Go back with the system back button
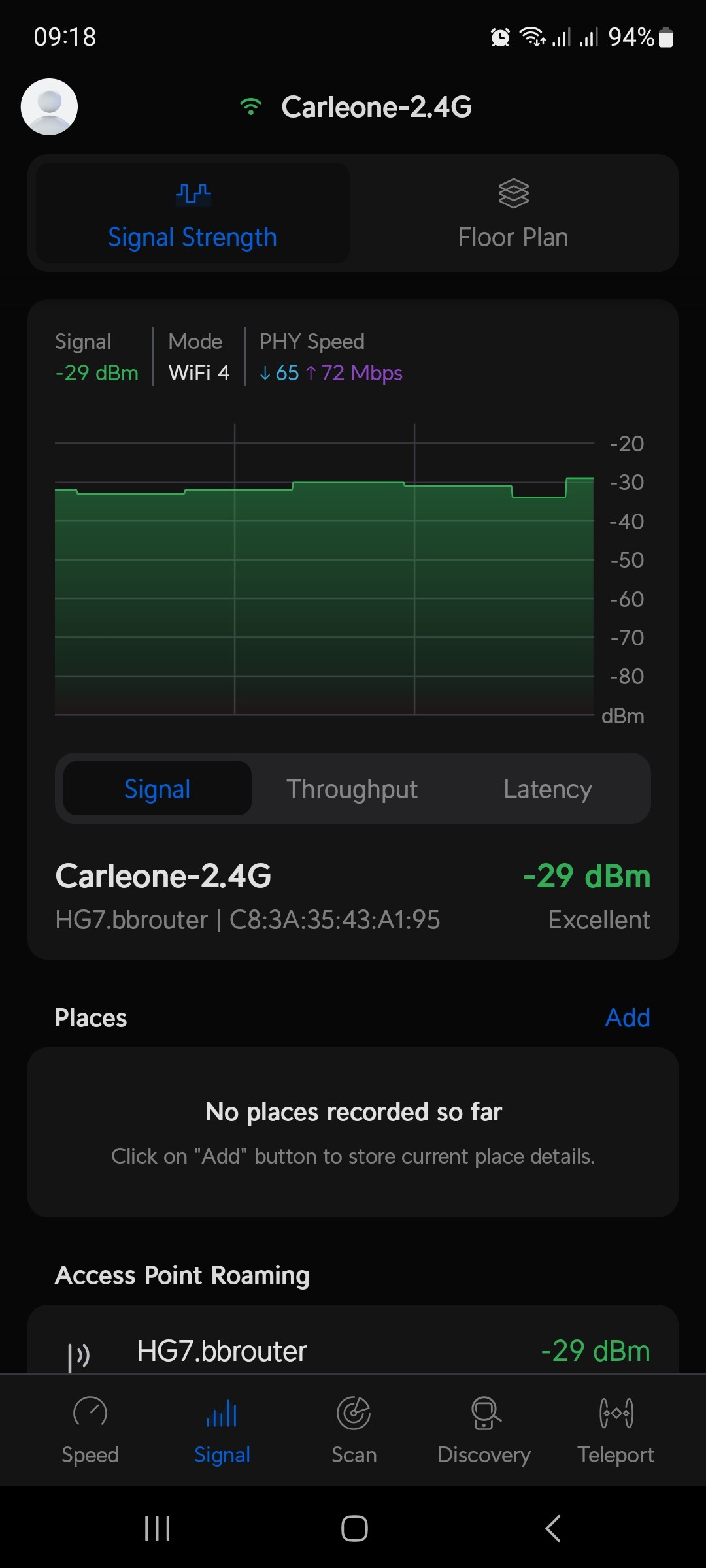Image resolution: width=706 pixels, height=1568 pixels. click(553, 1528)
